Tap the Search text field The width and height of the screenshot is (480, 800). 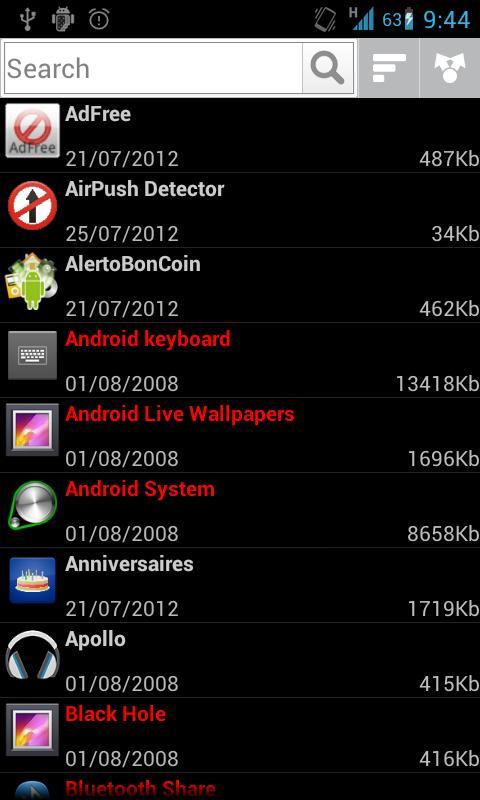click(x=153, y=68)
